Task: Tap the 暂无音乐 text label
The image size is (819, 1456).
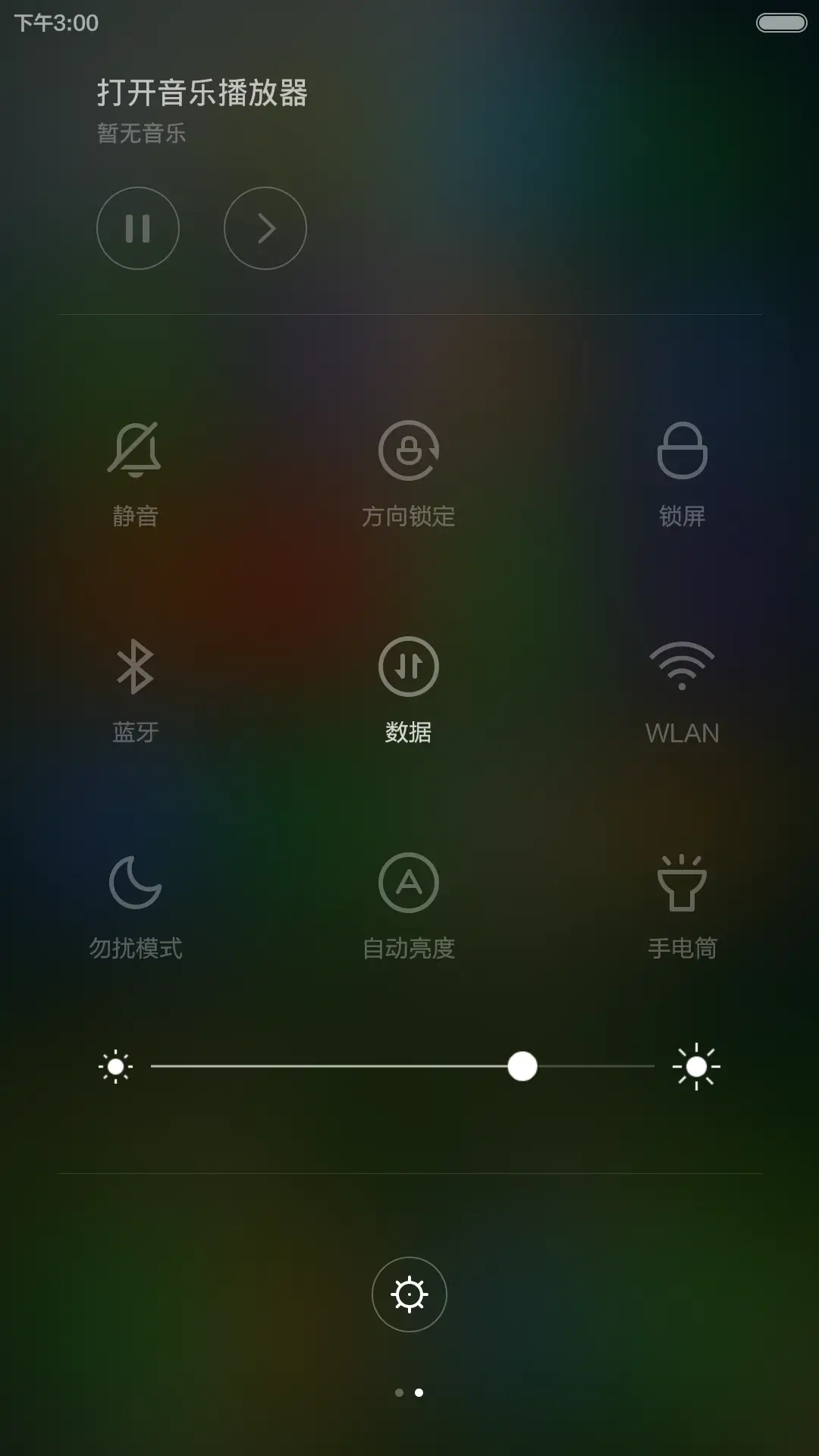Action: tap(141, 133)
